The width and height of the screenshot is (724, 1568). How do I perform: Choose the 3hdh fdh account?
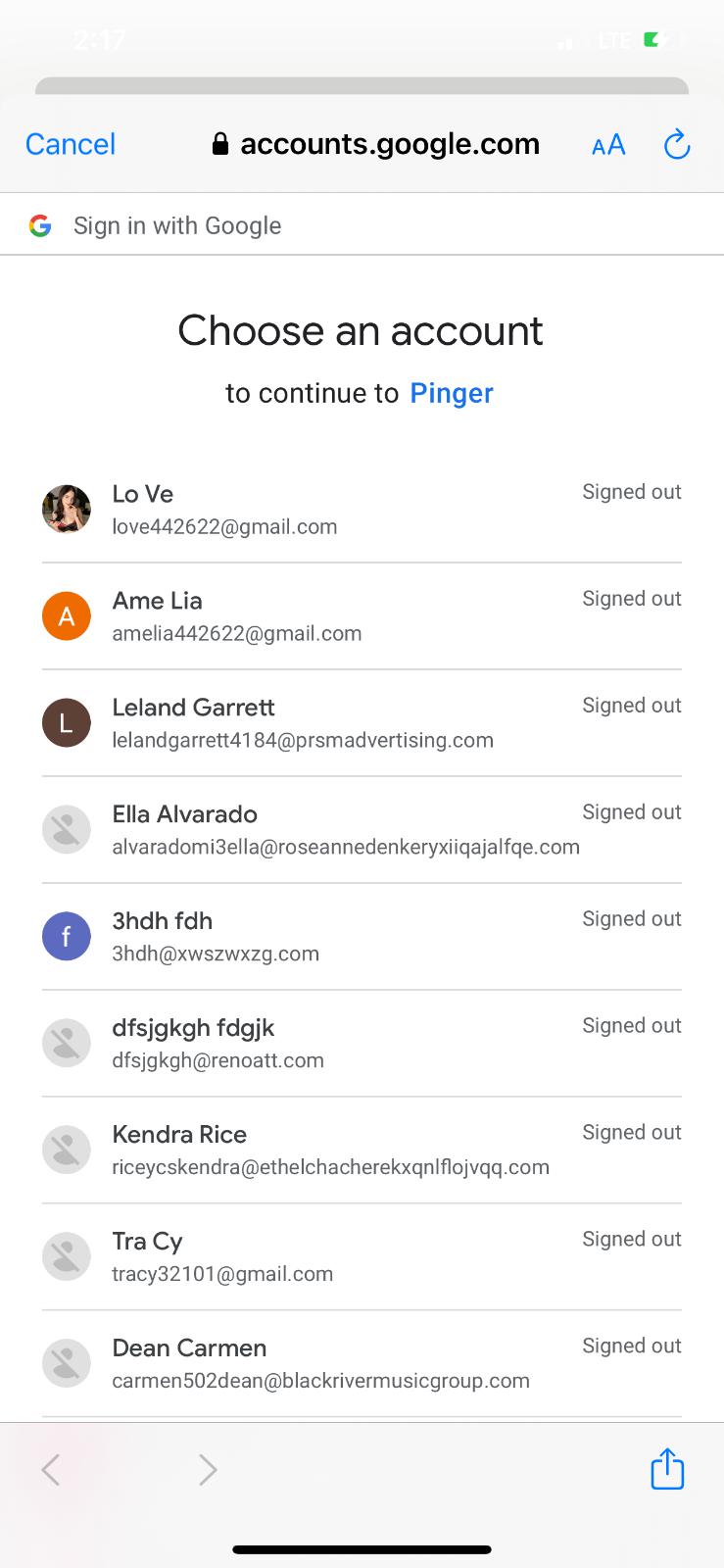(x=362, y=937)
